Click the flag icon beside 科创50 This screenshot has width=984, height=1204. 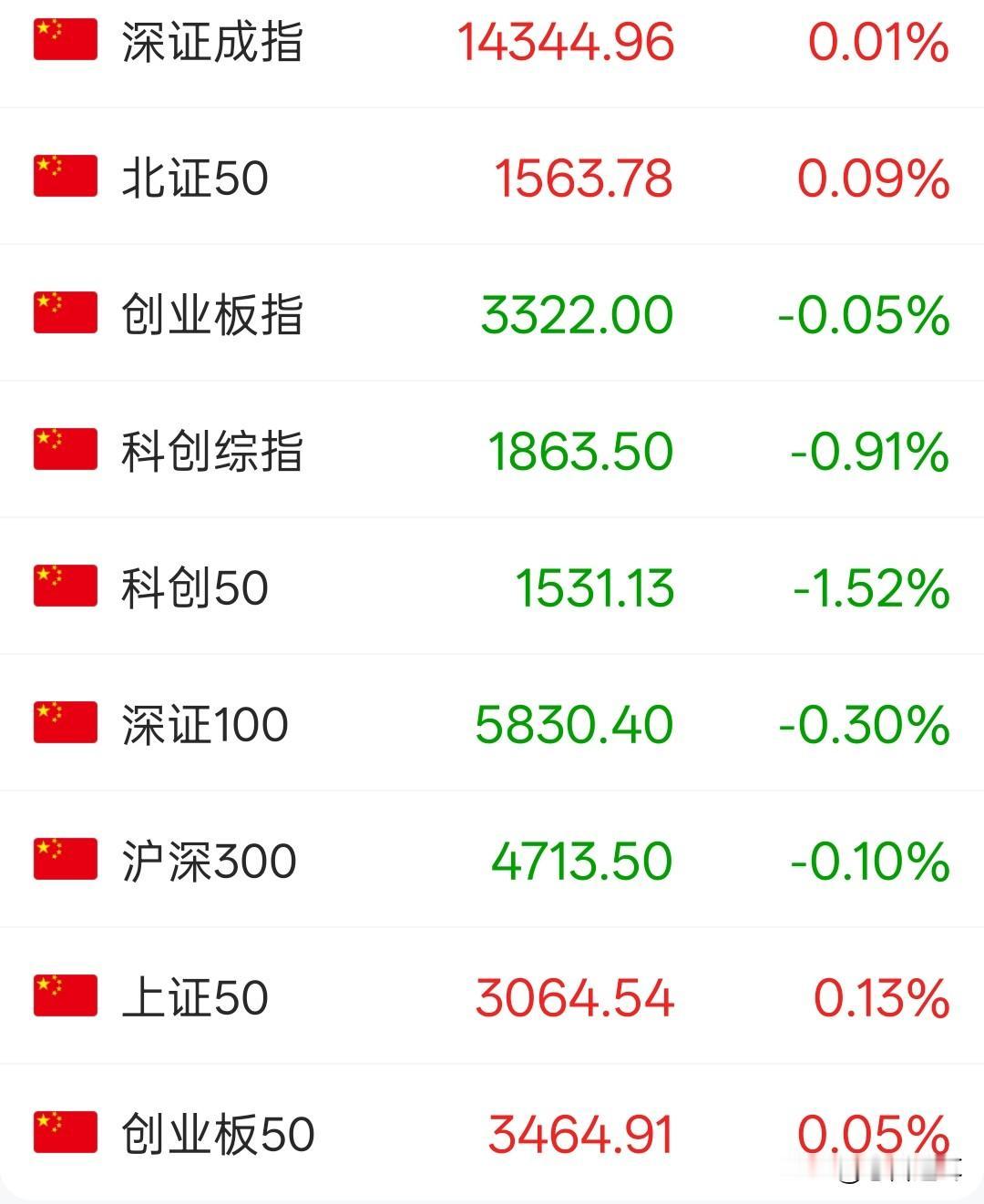(64, 587)
